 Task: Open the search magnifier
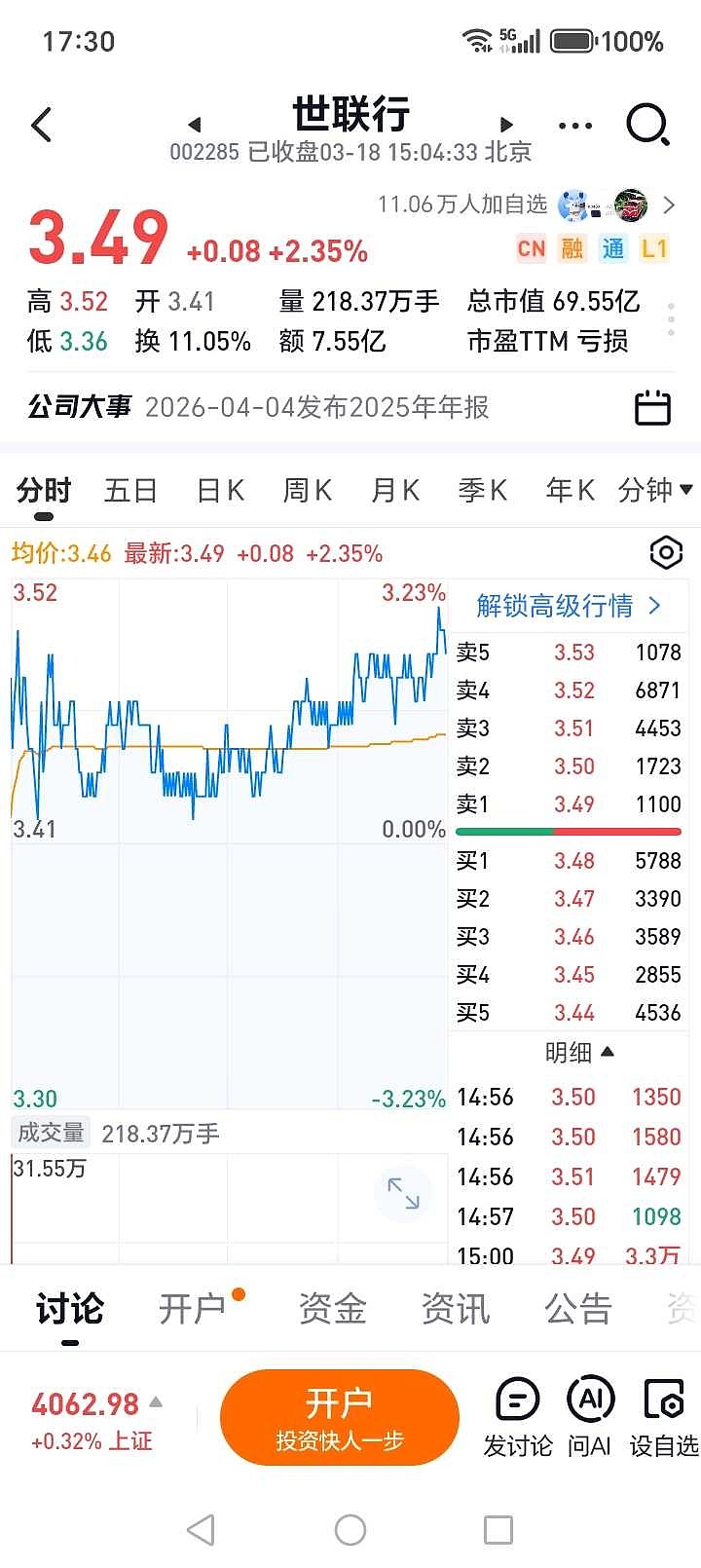pyautogui.click(x=645, y=125)
